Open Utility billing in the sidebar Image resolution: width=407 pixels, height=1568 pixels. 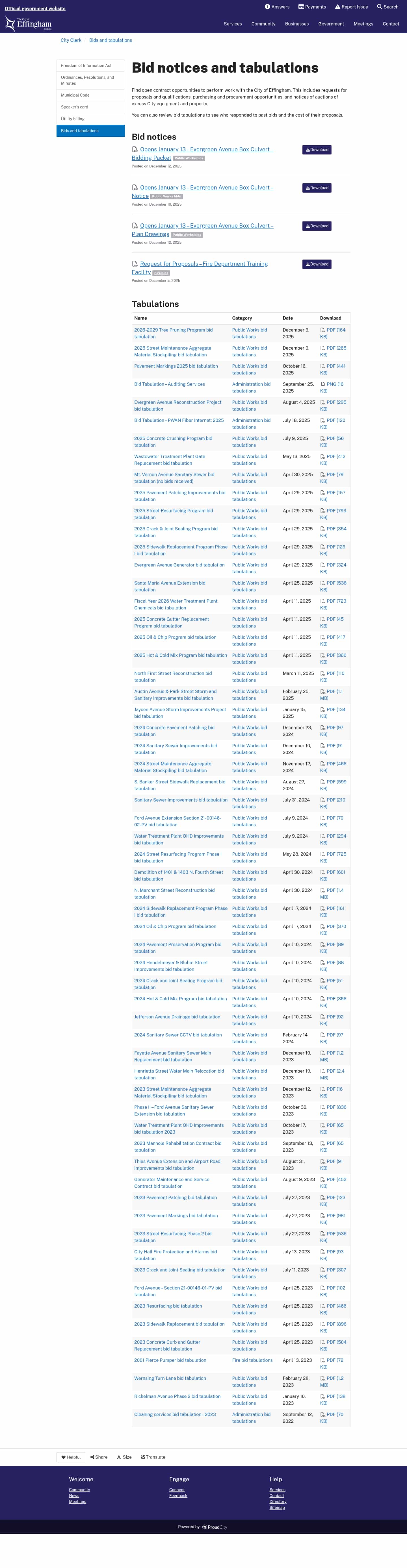[x=73, y=119]
